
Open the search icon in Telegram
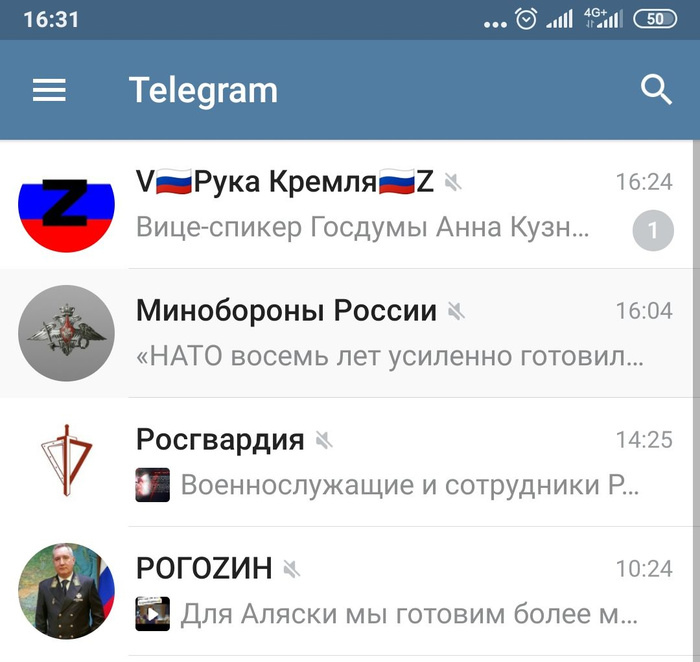pos(656,90)
